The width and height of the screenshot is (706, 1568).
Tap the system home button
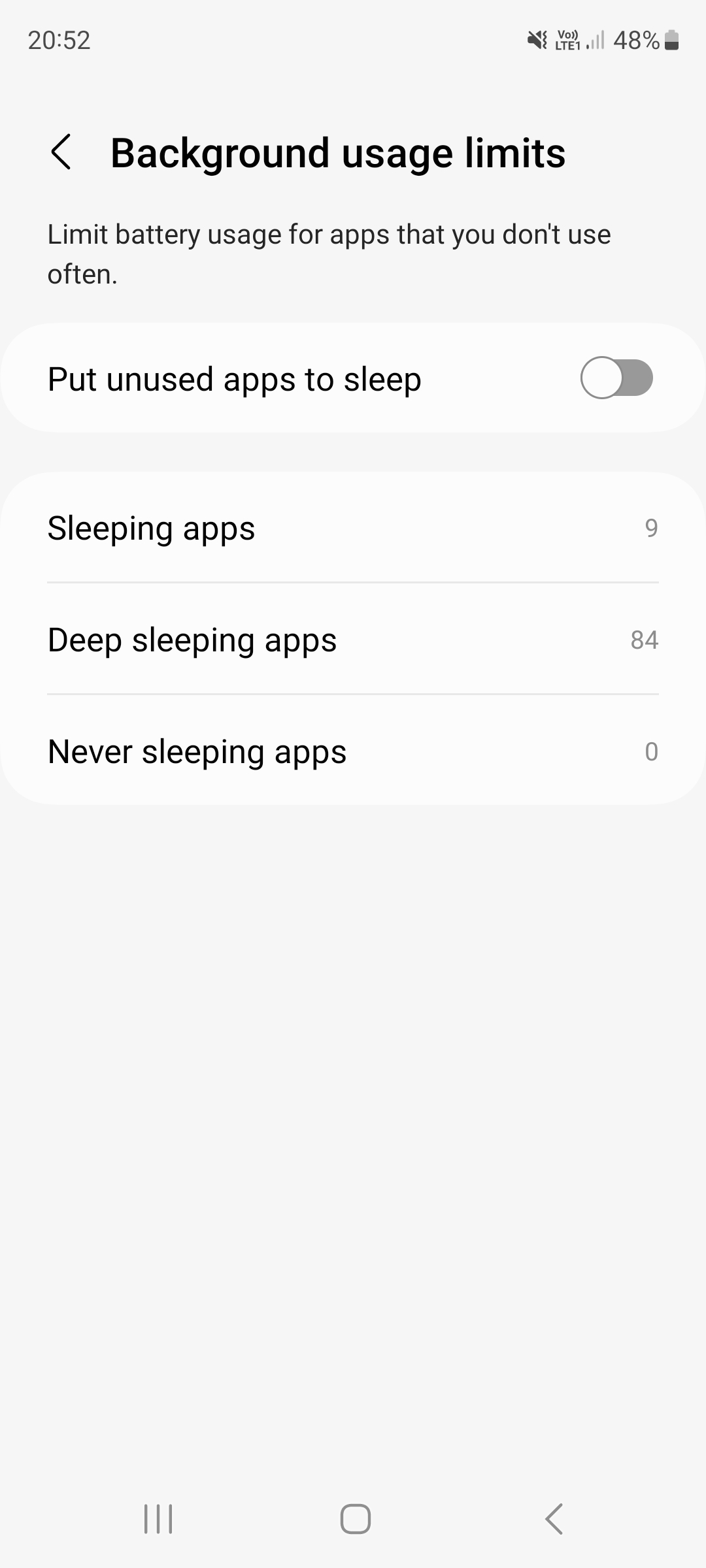pos(355,1518)
